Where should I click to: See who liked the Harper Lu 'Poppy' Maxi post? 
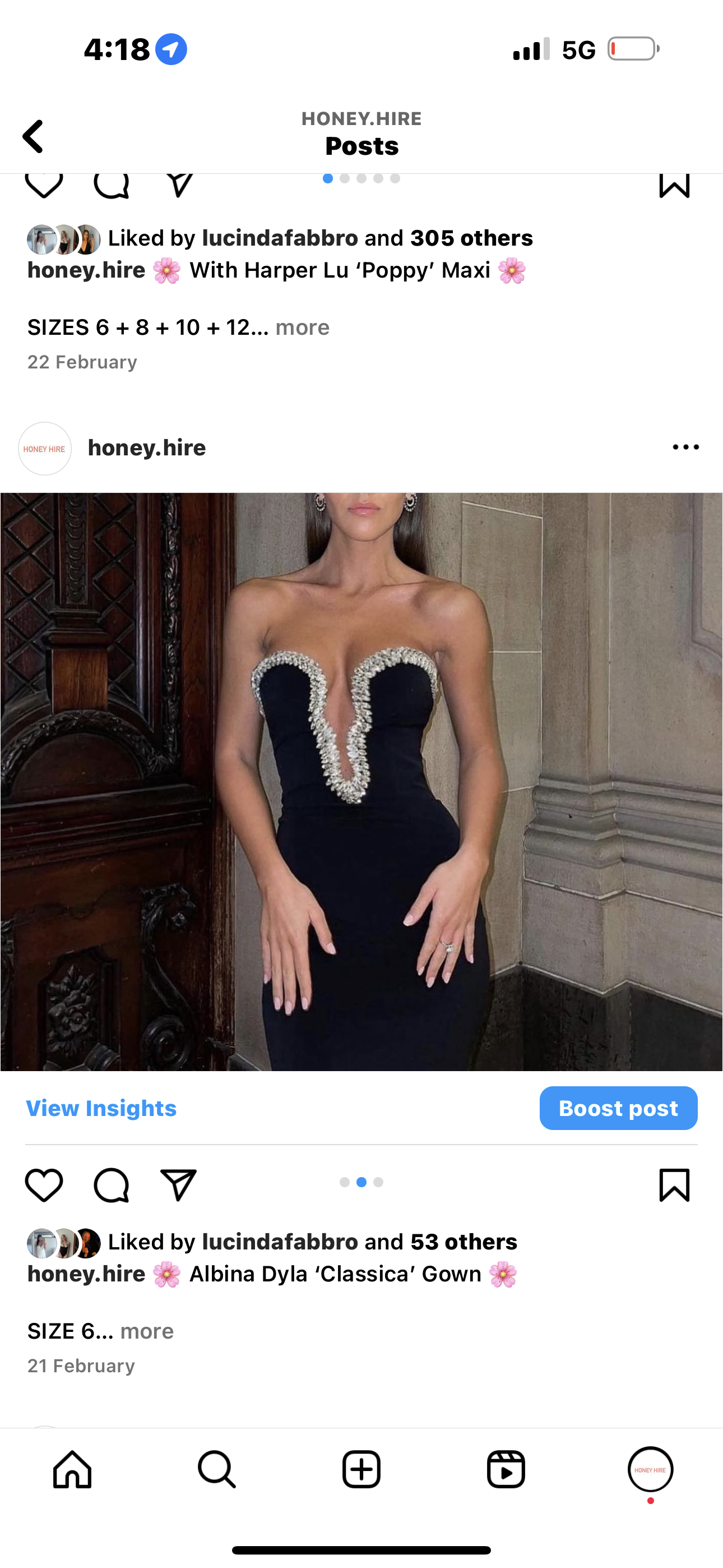(471, 238)
